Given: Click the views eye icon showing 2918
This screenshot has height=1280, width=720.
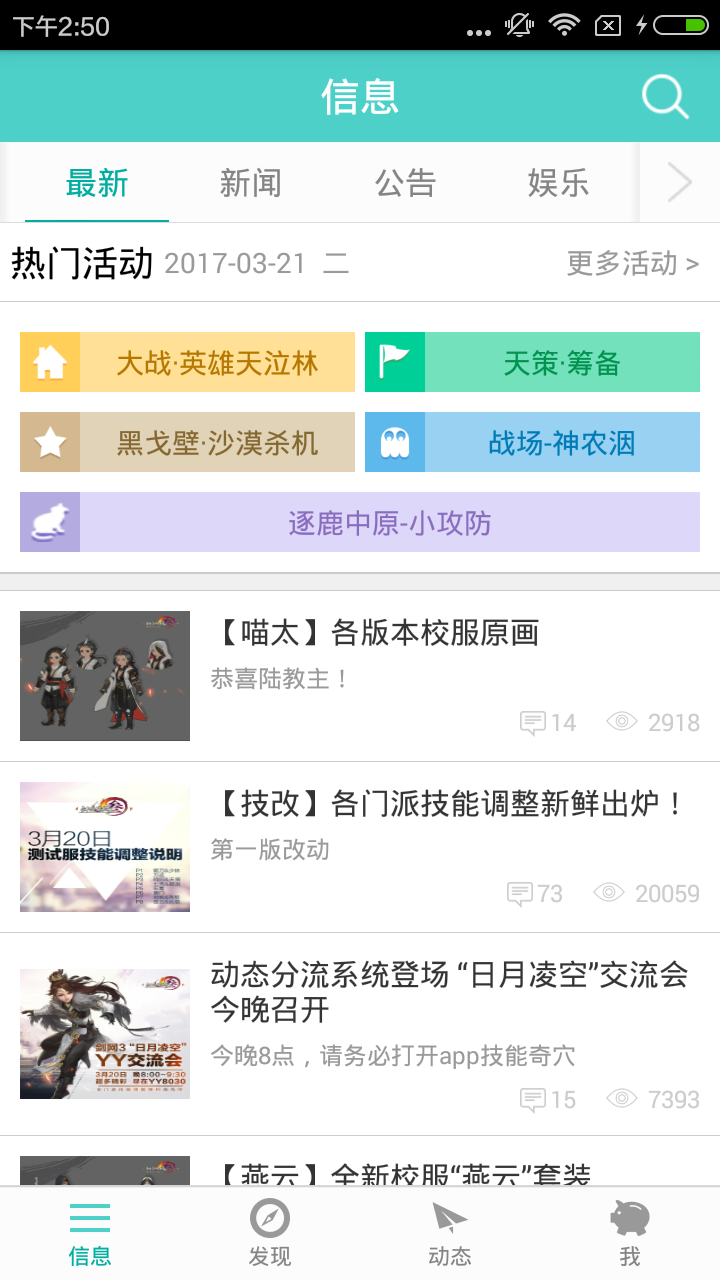Looking at the screenshot, I should pos(622,722).
